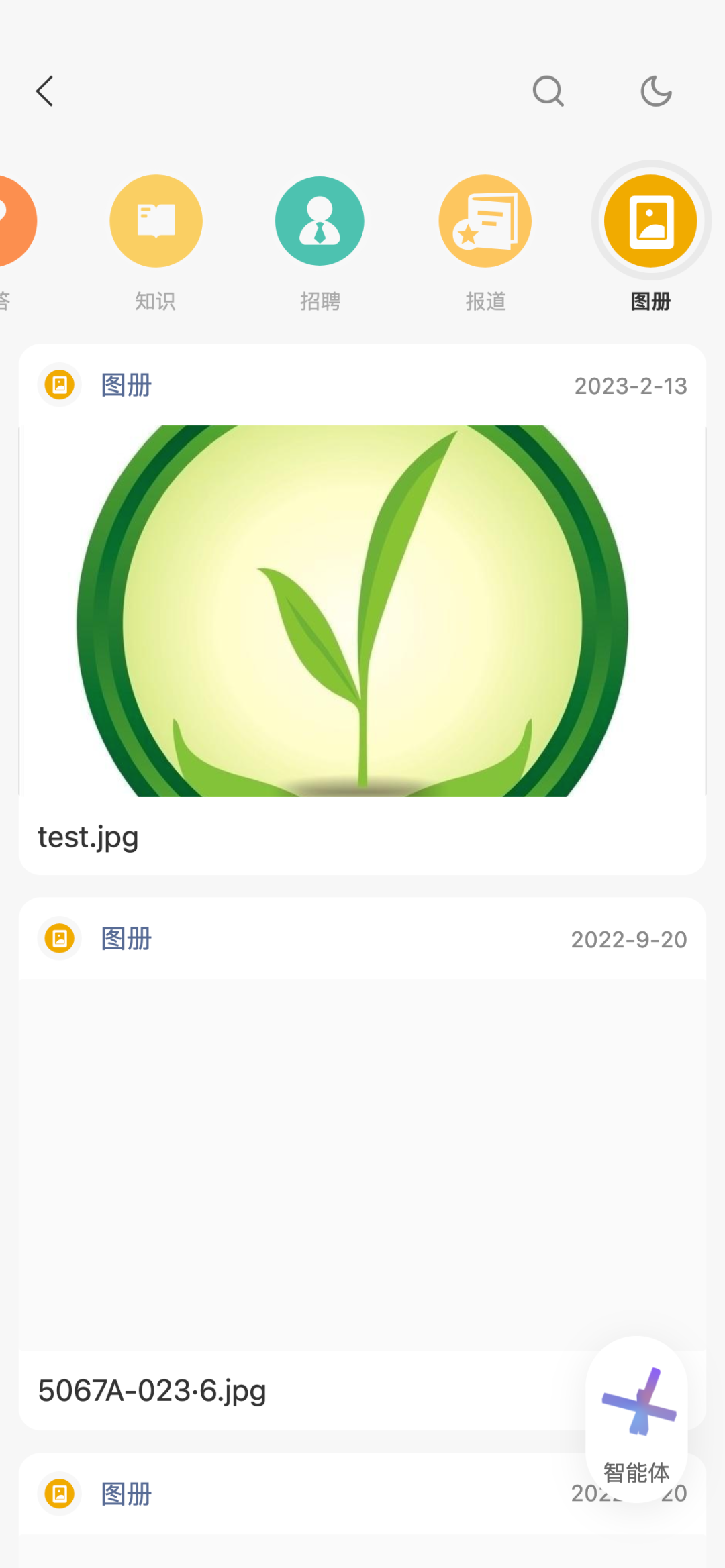725x1568 pixels.
Task: Open the test.jpg album entry
Action: point(87,837)
